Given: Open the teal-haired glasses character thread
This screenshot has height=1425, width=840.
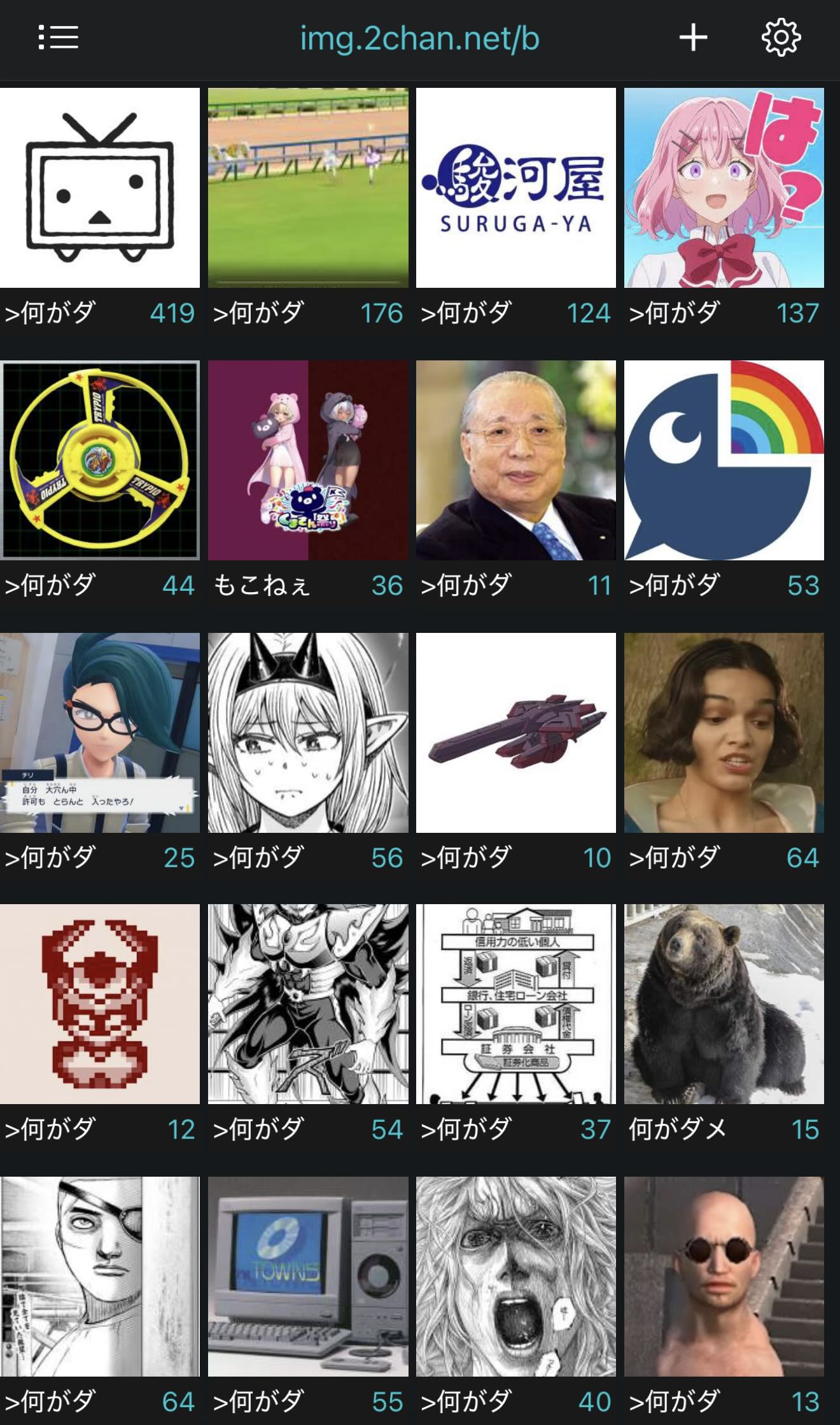Looking at the screenshot, I should pyautogui.click(x=100, y=732).
